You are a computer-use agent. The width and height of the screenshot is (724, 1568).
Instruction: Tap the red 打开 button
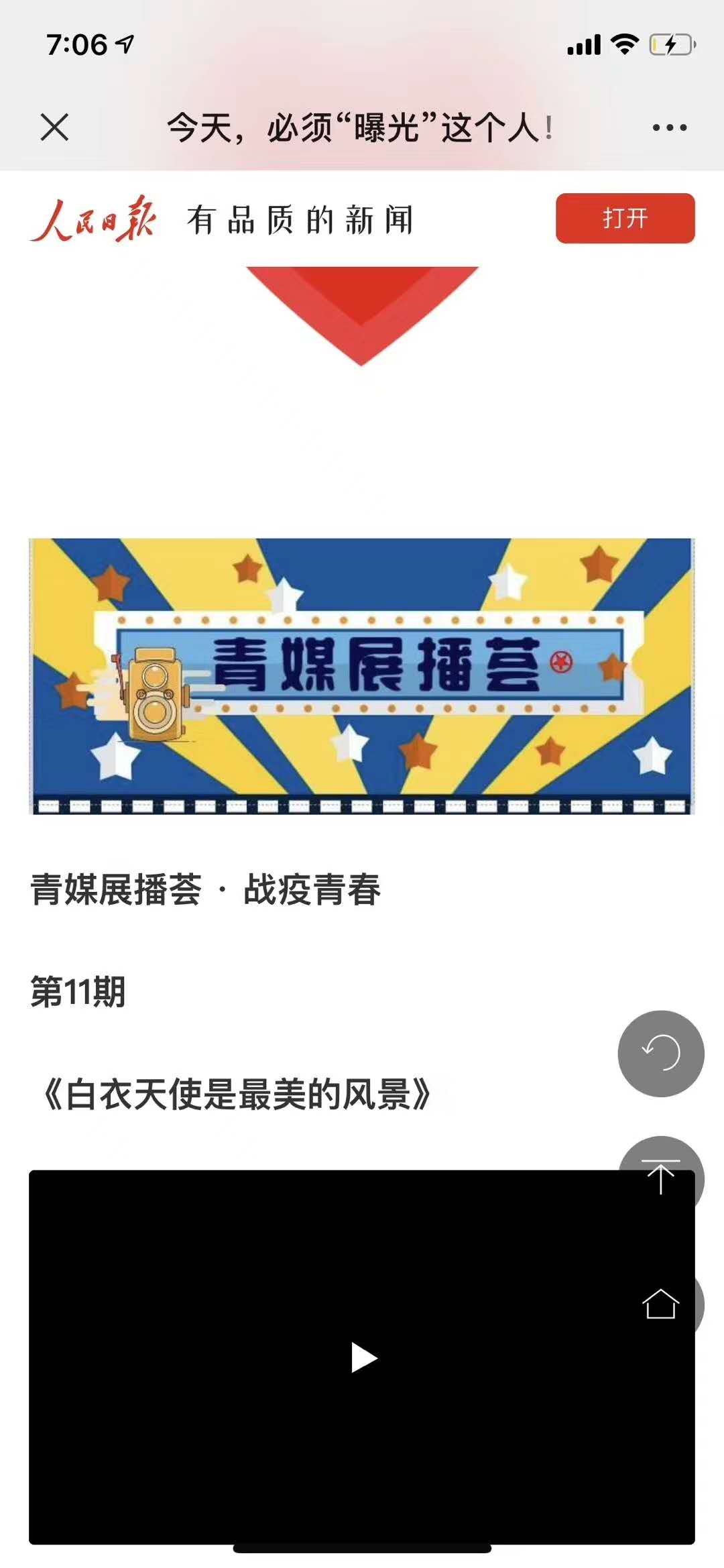tap(625, 218)
